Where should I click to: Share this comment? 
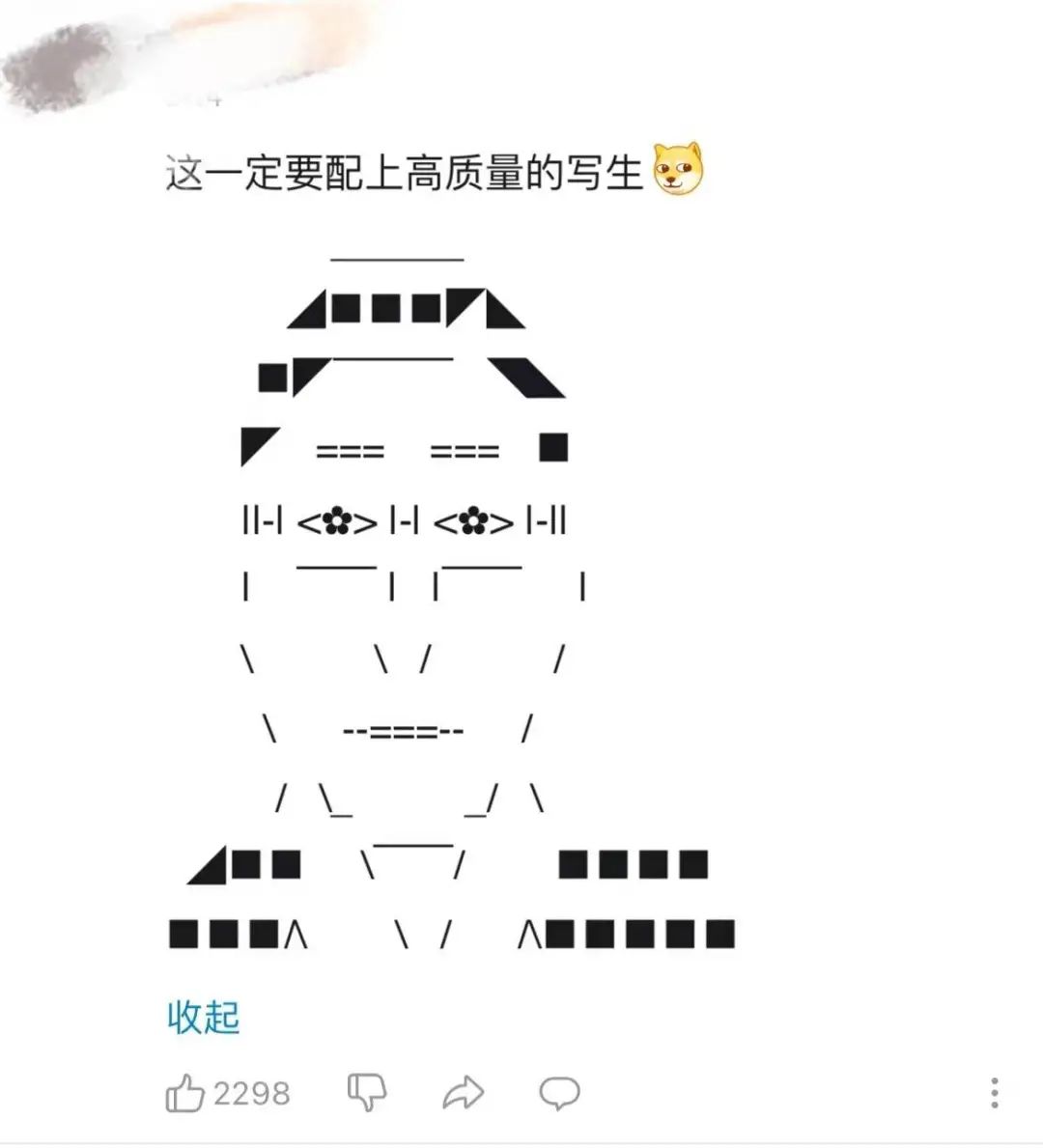click(x=463, y=1093)
